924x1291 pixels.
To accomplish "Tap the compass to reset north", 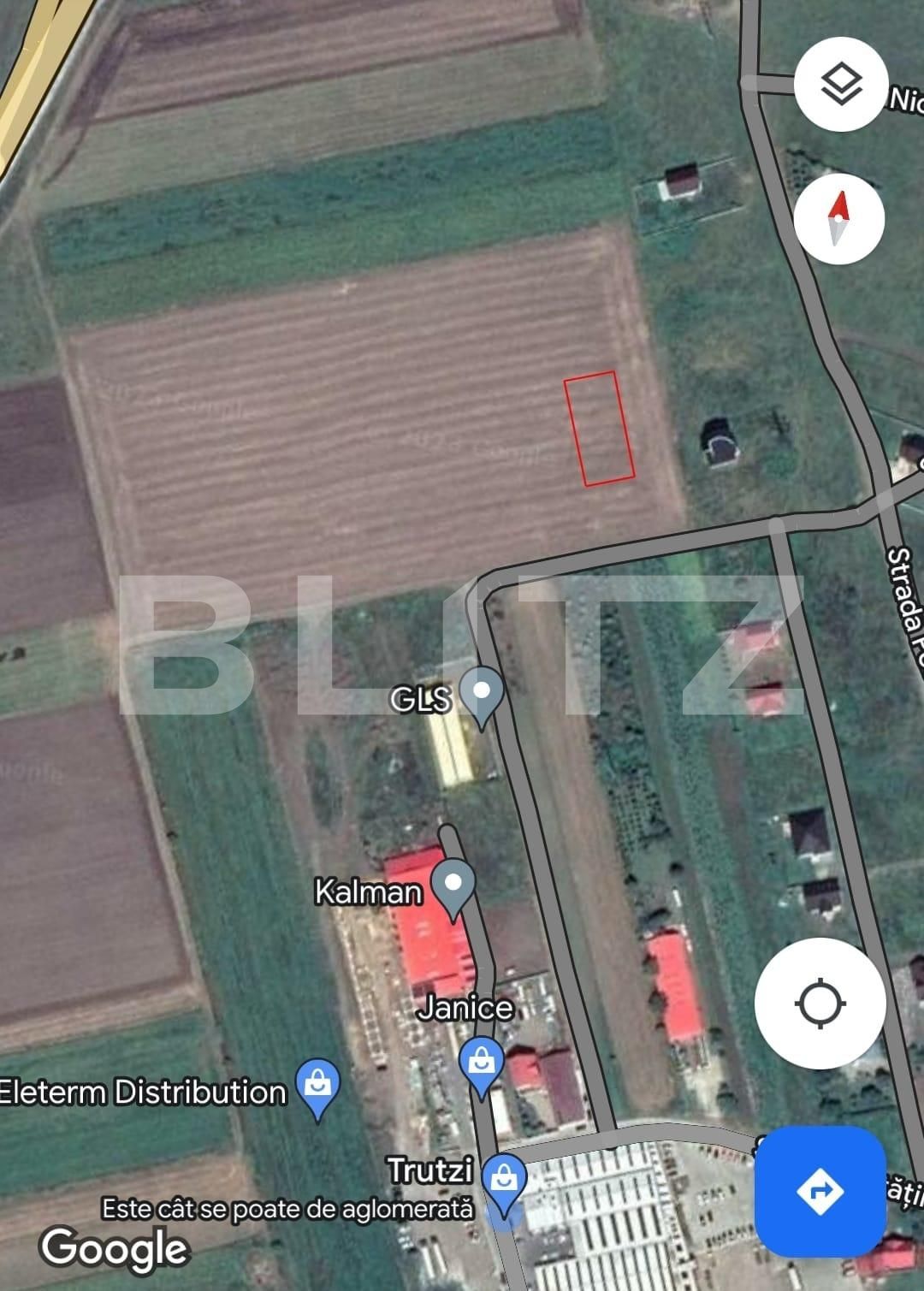I will click(x=838, y=218).
